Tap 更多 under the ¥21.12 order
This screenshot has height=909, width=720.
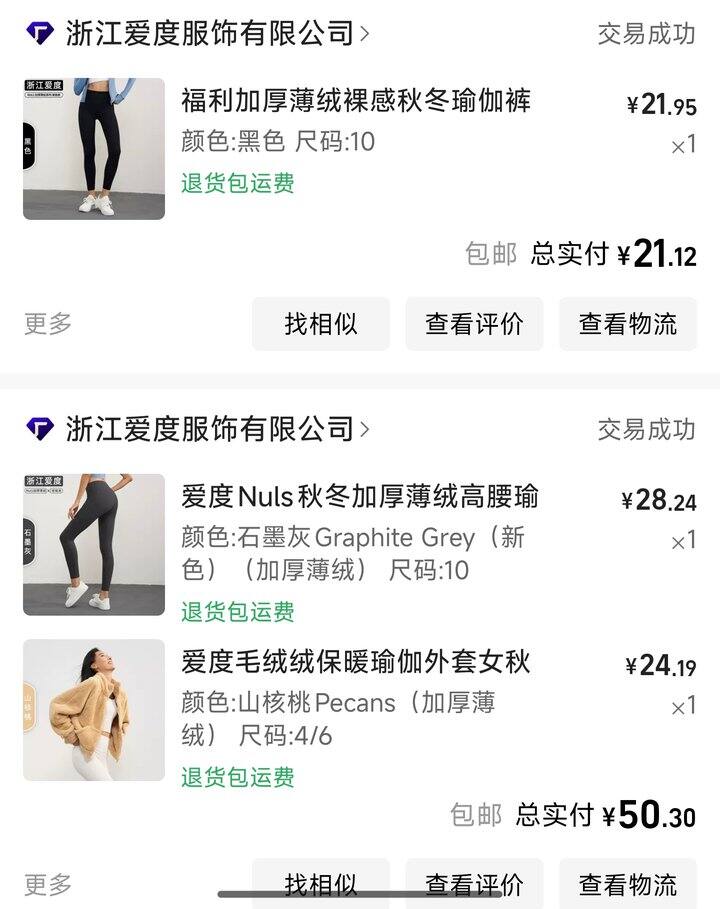pyautogui.click(x=48, y=323)
